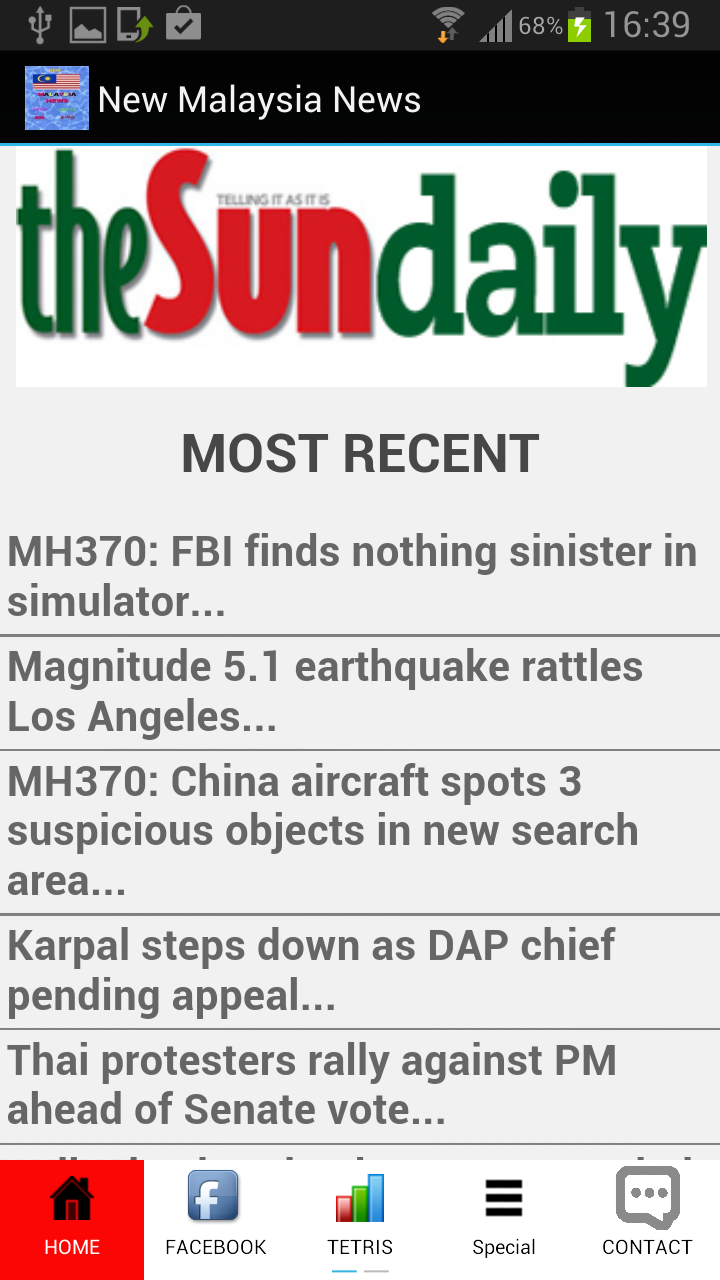The image size is (720, 1280).
Task: Open the FBI simulator MH370 article
Action: (x=352, y=577)
